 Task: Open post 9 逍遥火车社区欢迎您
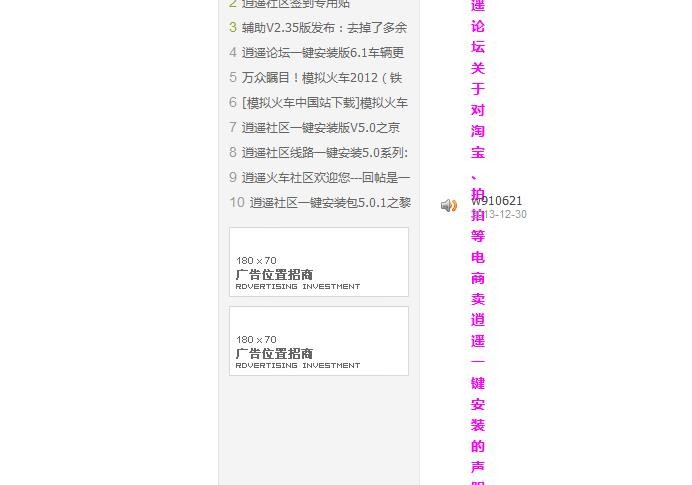(x=325, y=178)
